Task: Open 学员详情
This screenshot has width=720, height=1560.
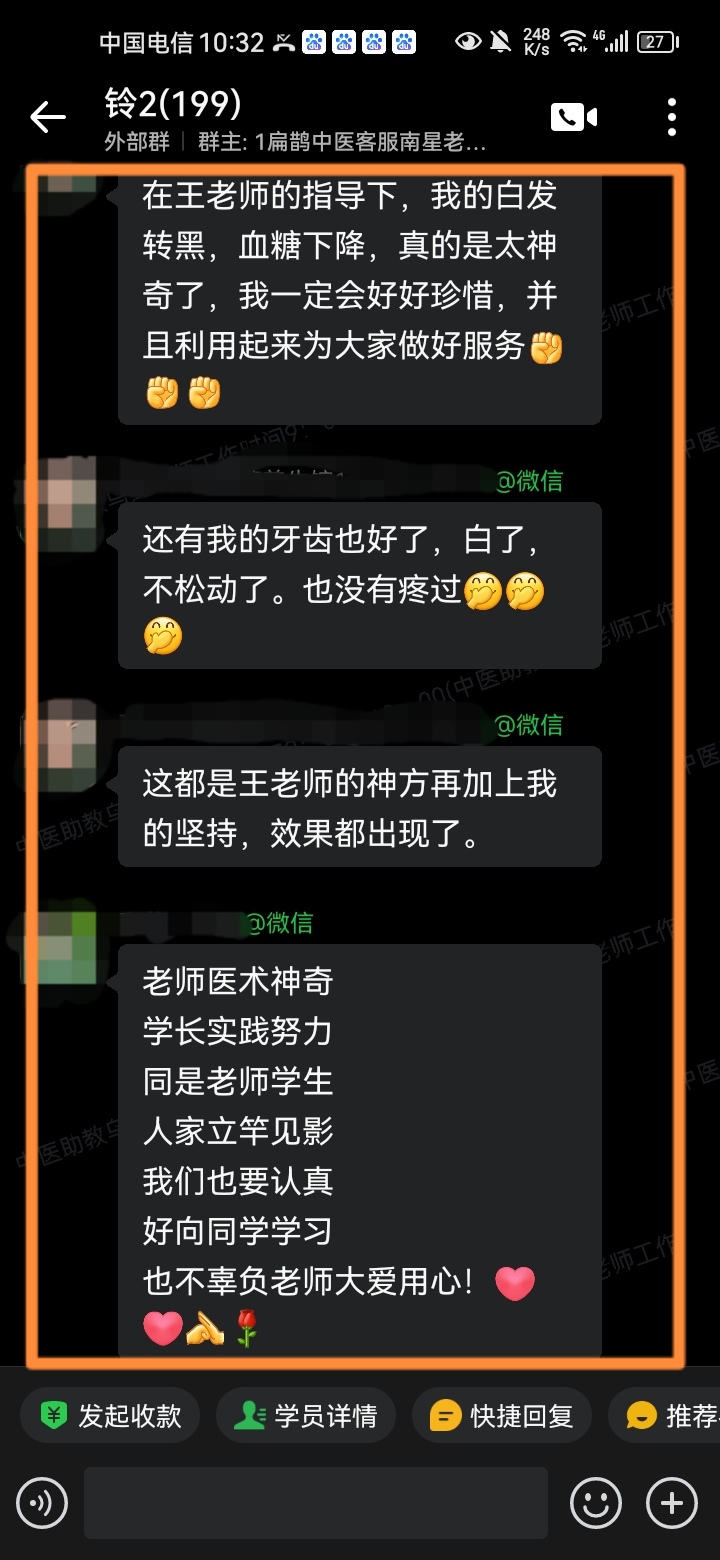Action: click(305, 1416)
